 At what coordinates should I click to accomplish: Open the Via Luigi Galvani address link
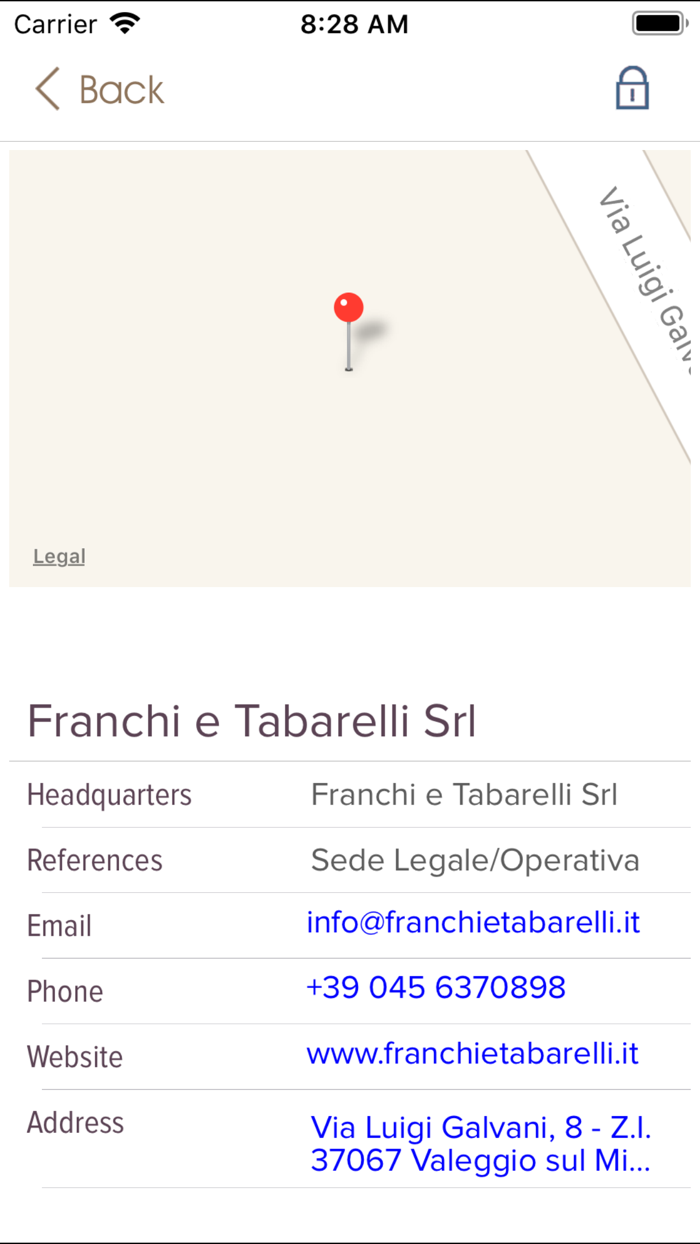481,1144
